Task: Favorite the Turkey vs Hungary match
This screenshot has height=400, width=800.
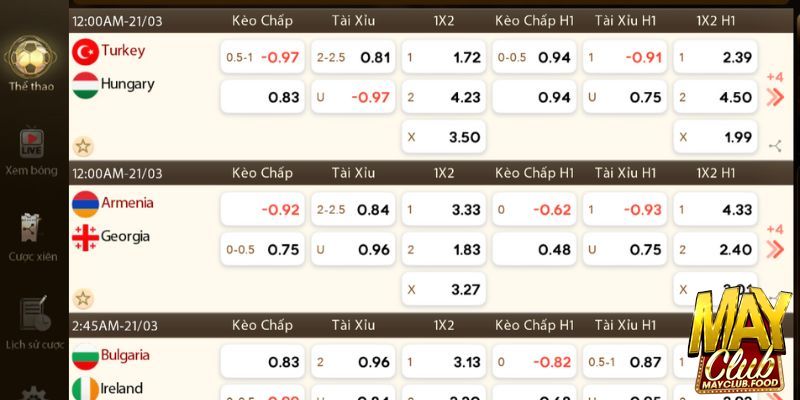Action: 83,146
